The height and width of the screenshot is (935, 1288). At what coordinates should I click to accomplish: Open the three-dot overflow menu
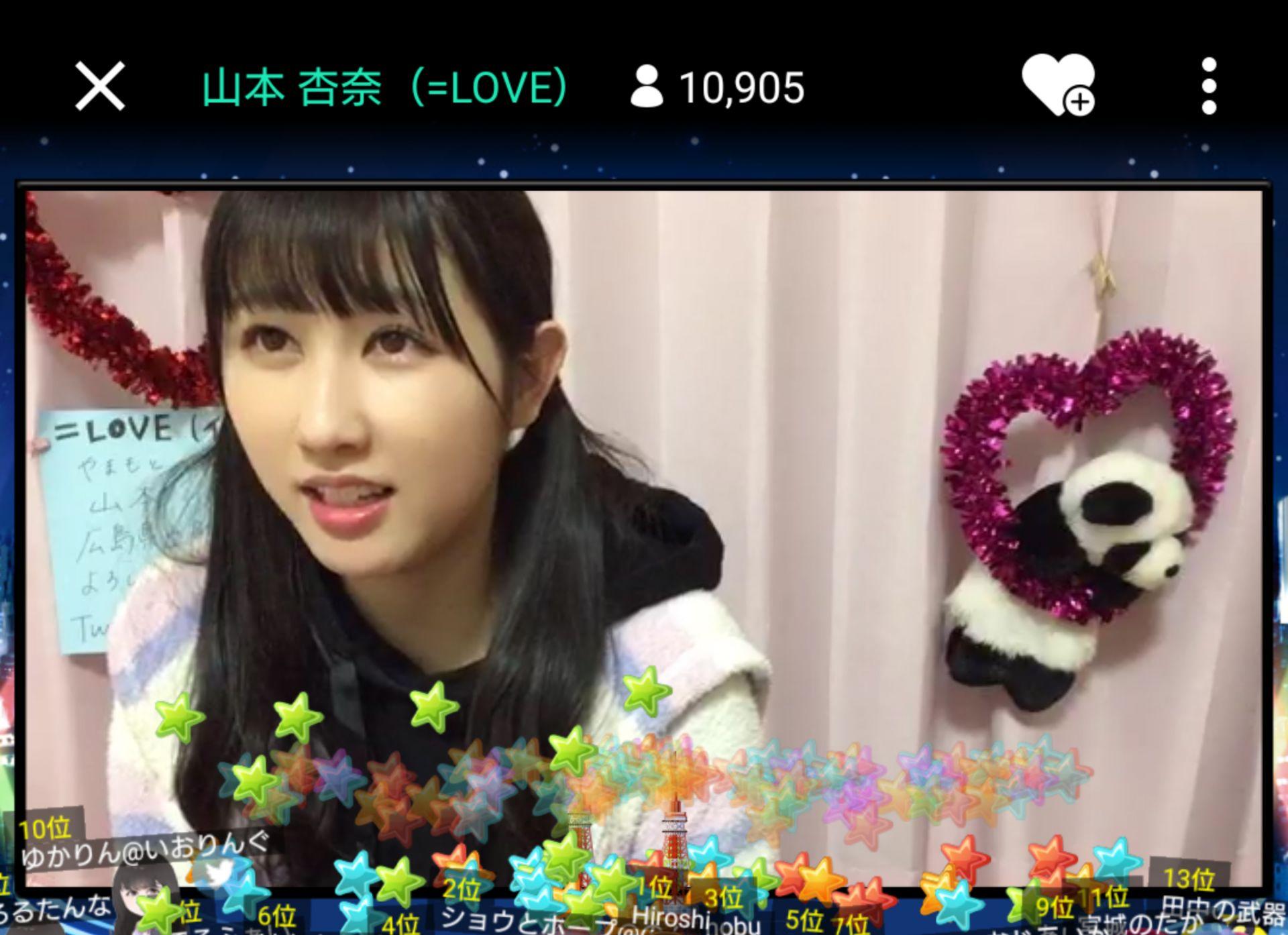(x=1209, y=86)
